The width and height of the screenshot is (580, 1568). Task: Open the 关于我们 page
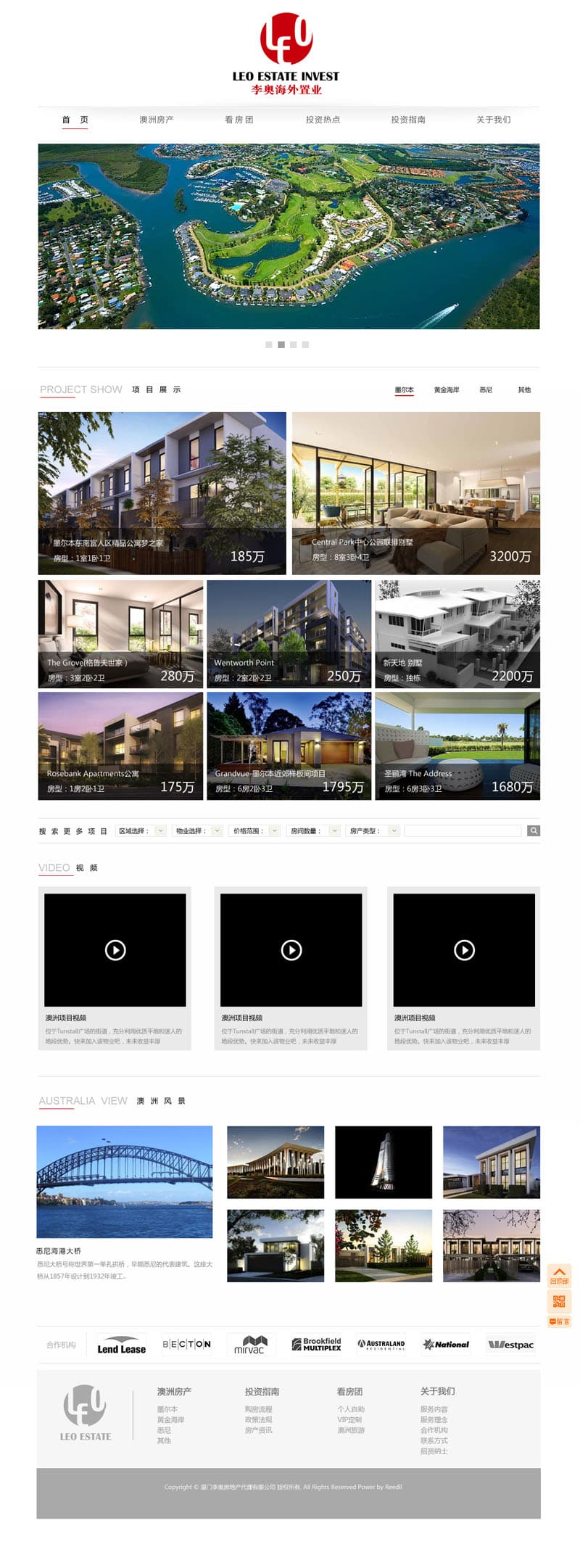[x=493, y=120]
